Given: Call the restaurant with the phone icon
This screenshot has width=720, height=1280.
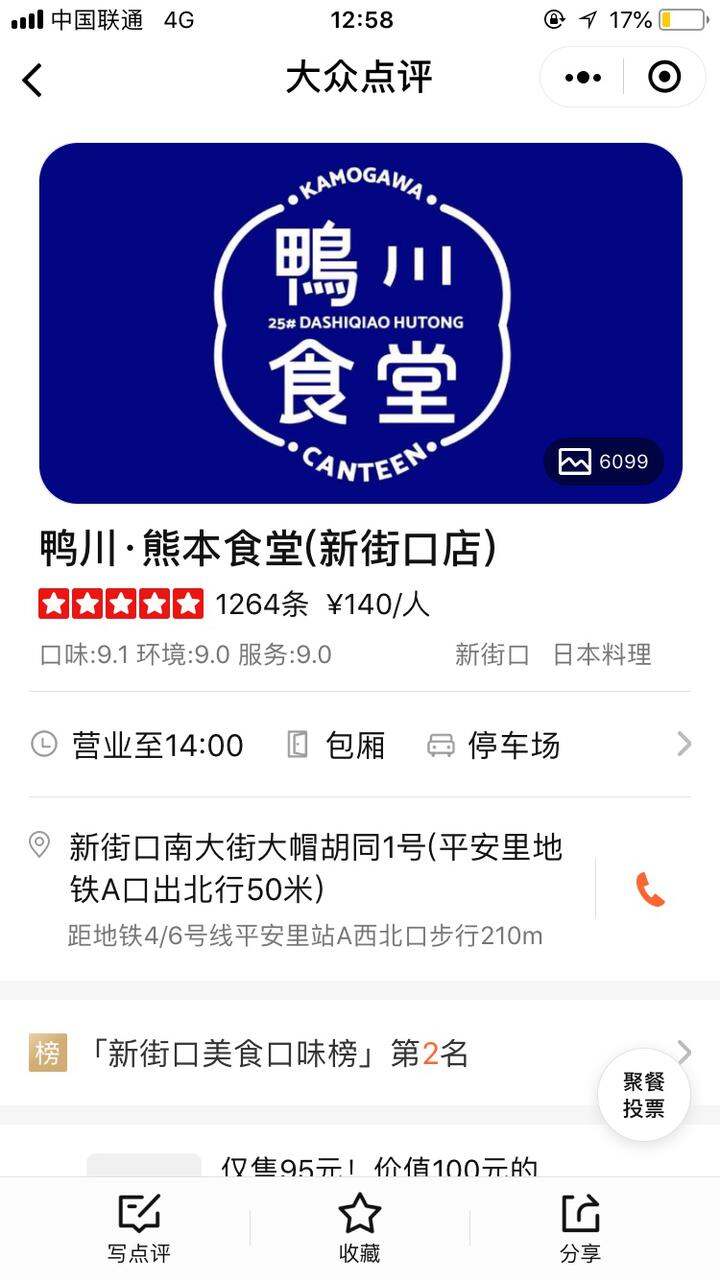Looking at the screenshot, I should click(x=650, y=889).
